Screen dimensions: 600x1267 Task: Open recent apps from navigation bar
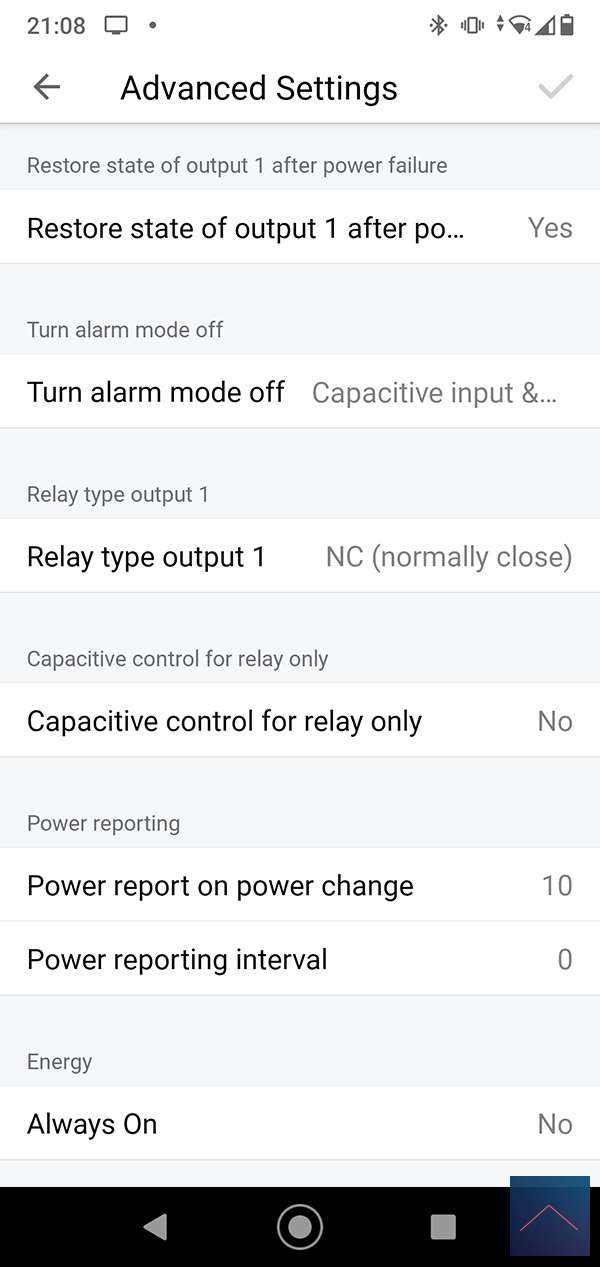click(443, 1226)
